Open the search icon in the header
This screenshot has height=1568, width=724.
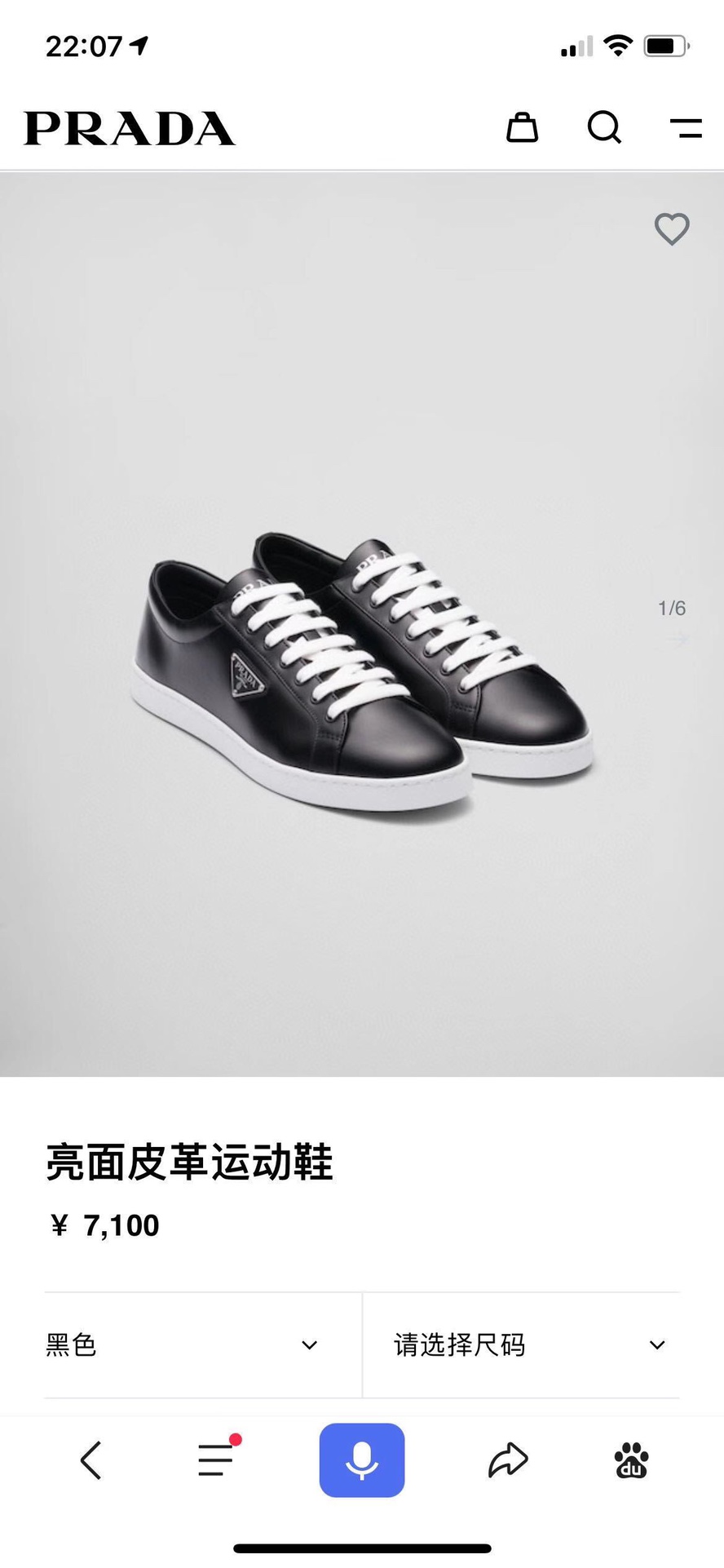[605, 128]
